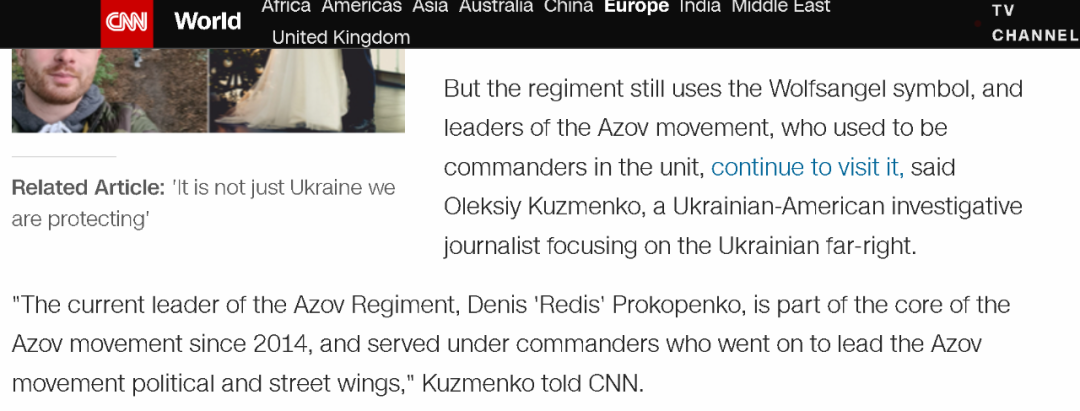Switch to the Americas section
Viewport: 1080px width, 411px height.
361,7
